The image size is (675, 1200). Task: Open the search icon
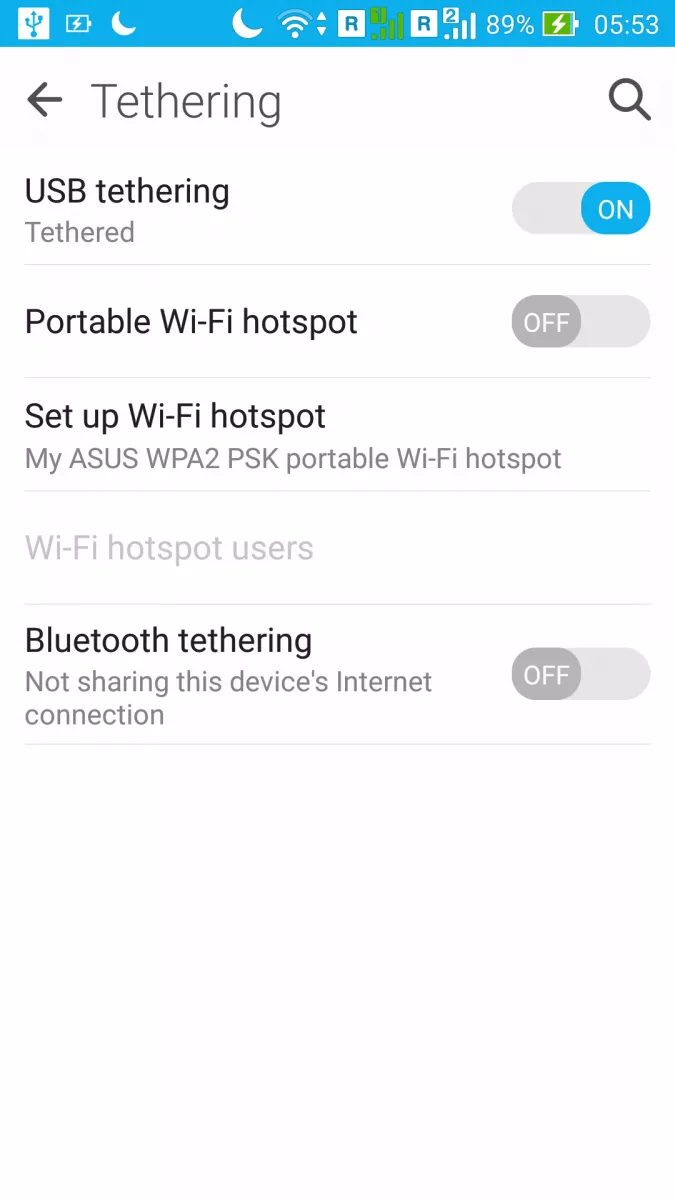click(x=629, y=100)
